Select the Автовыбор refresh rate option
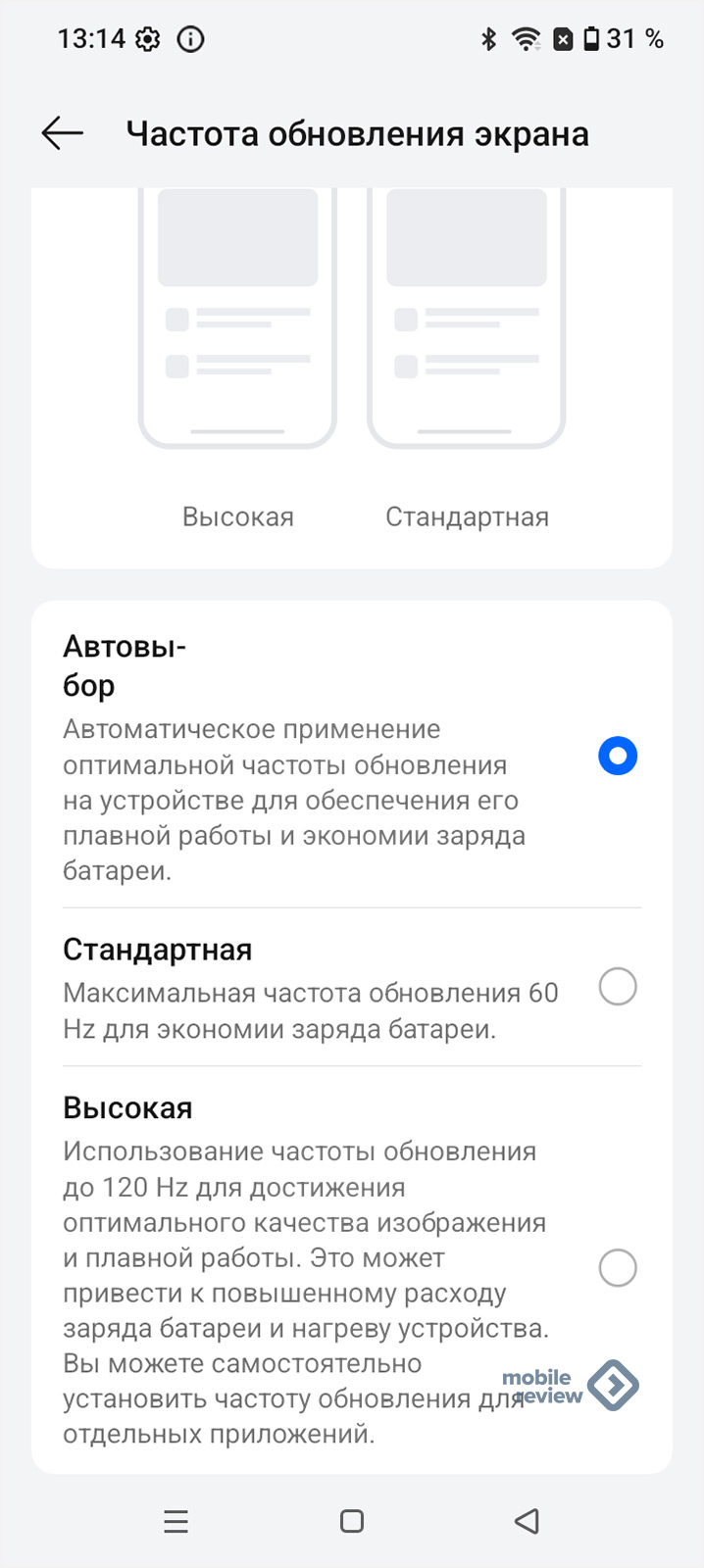This screenshot has width=704, height=1568. [x=618, y=756]
